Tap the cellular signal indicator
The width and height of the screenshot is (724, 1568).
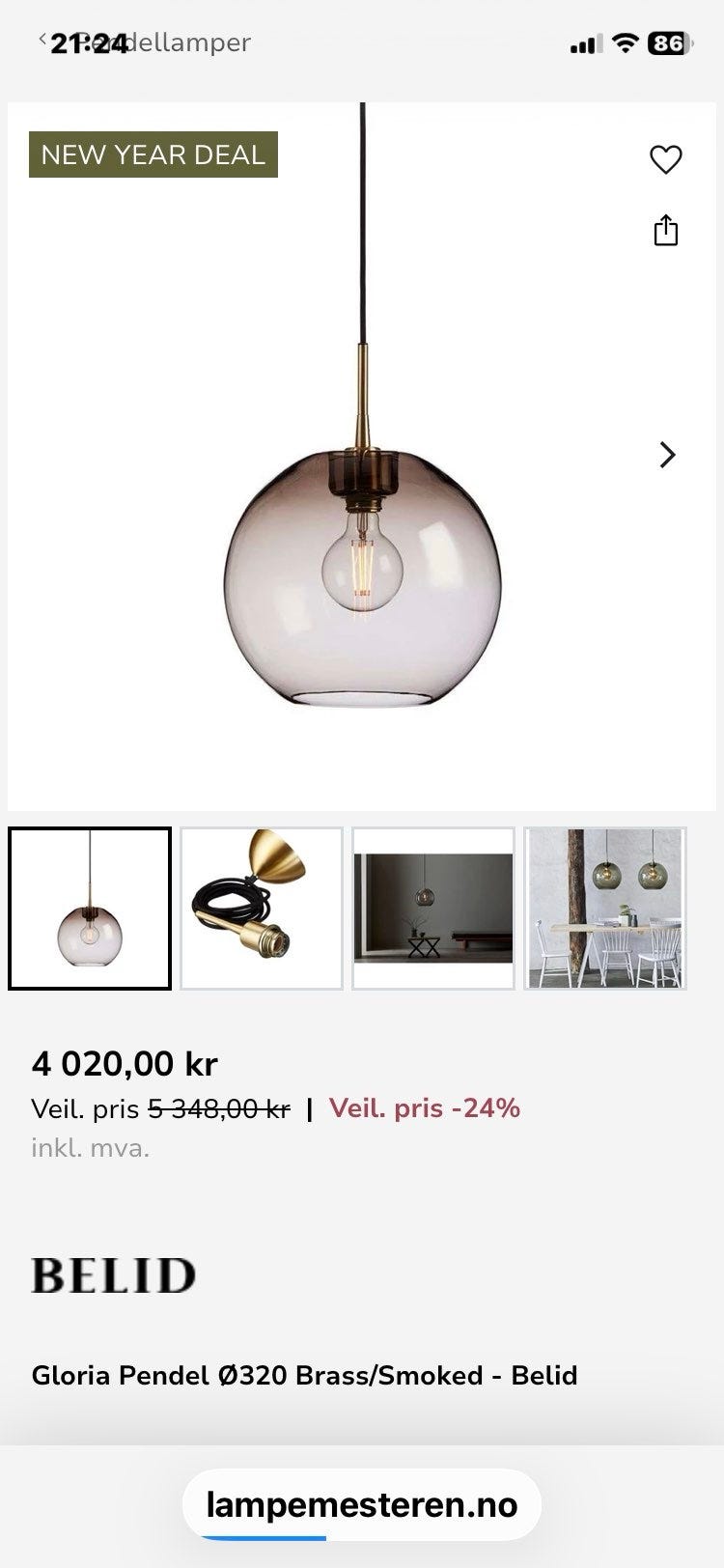584,43
